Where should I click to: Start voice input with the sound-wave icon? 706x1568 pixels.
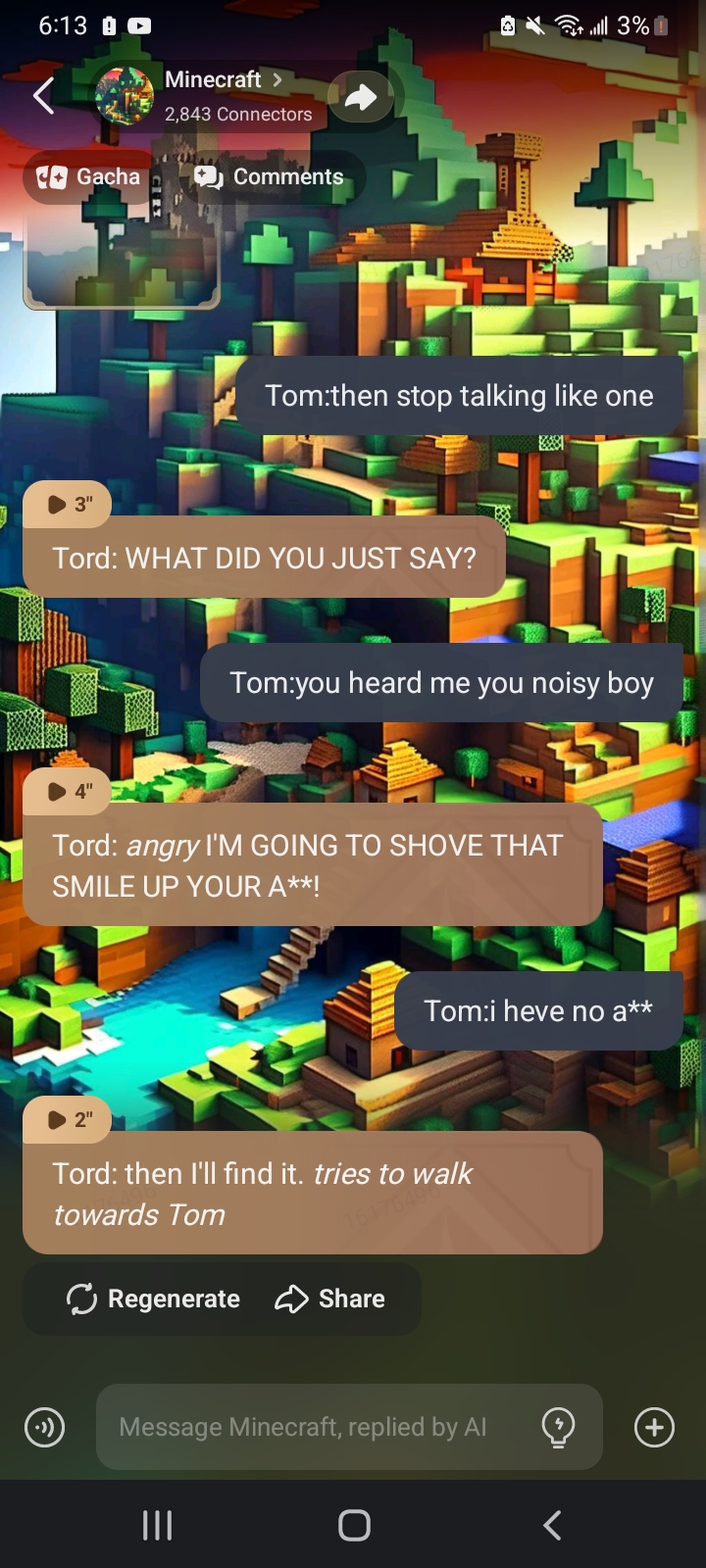(45, 1427)
